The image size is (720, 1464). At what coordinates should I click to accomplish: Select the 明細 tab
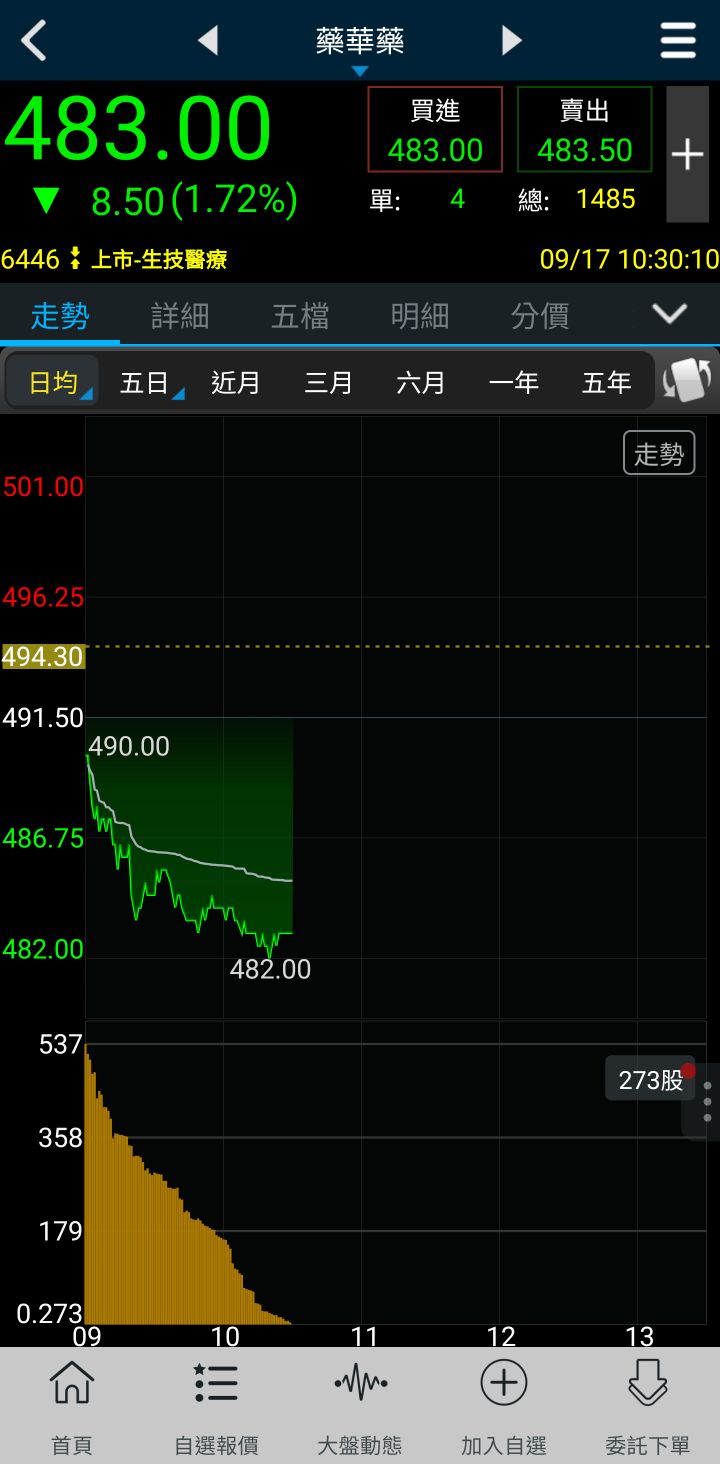click(420, 316)
